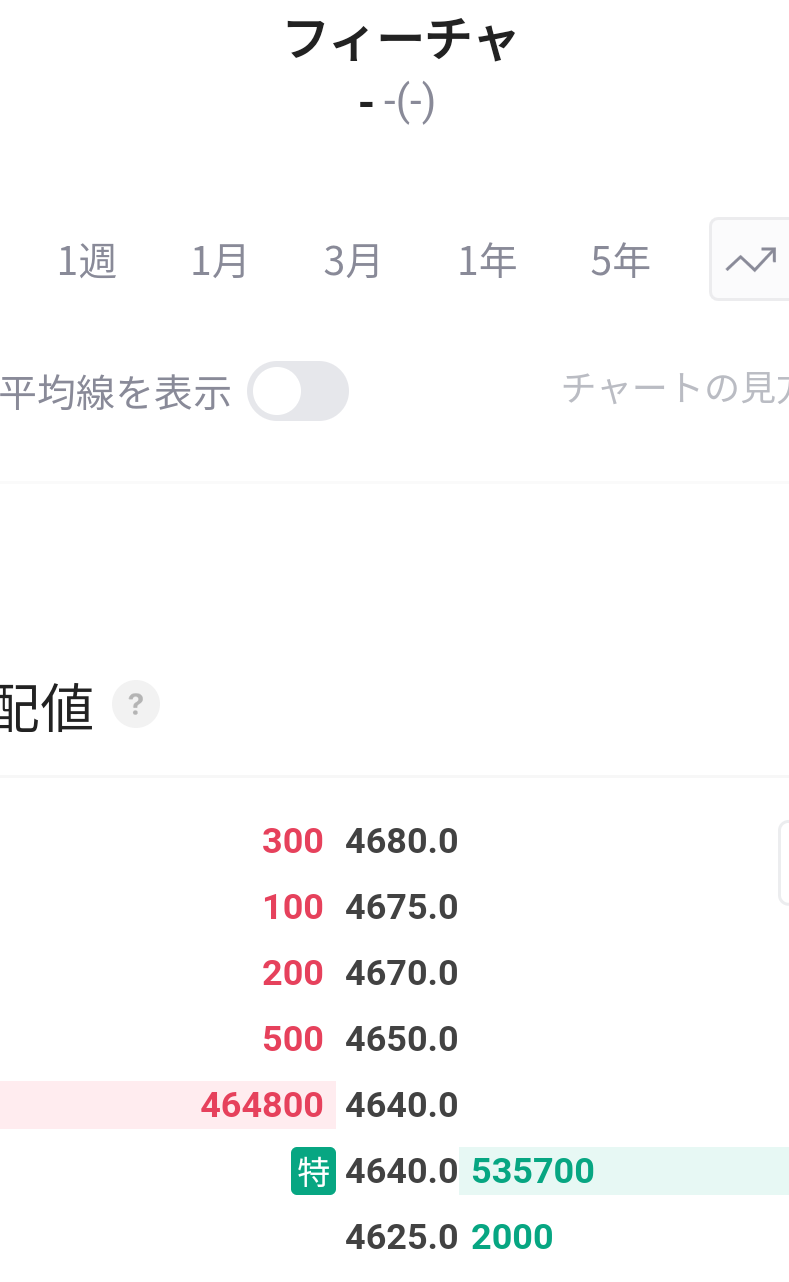This screenshot has width=789, height=1282.
Task: Show the 3月 chart period
Action: click(x=353, y=261)
